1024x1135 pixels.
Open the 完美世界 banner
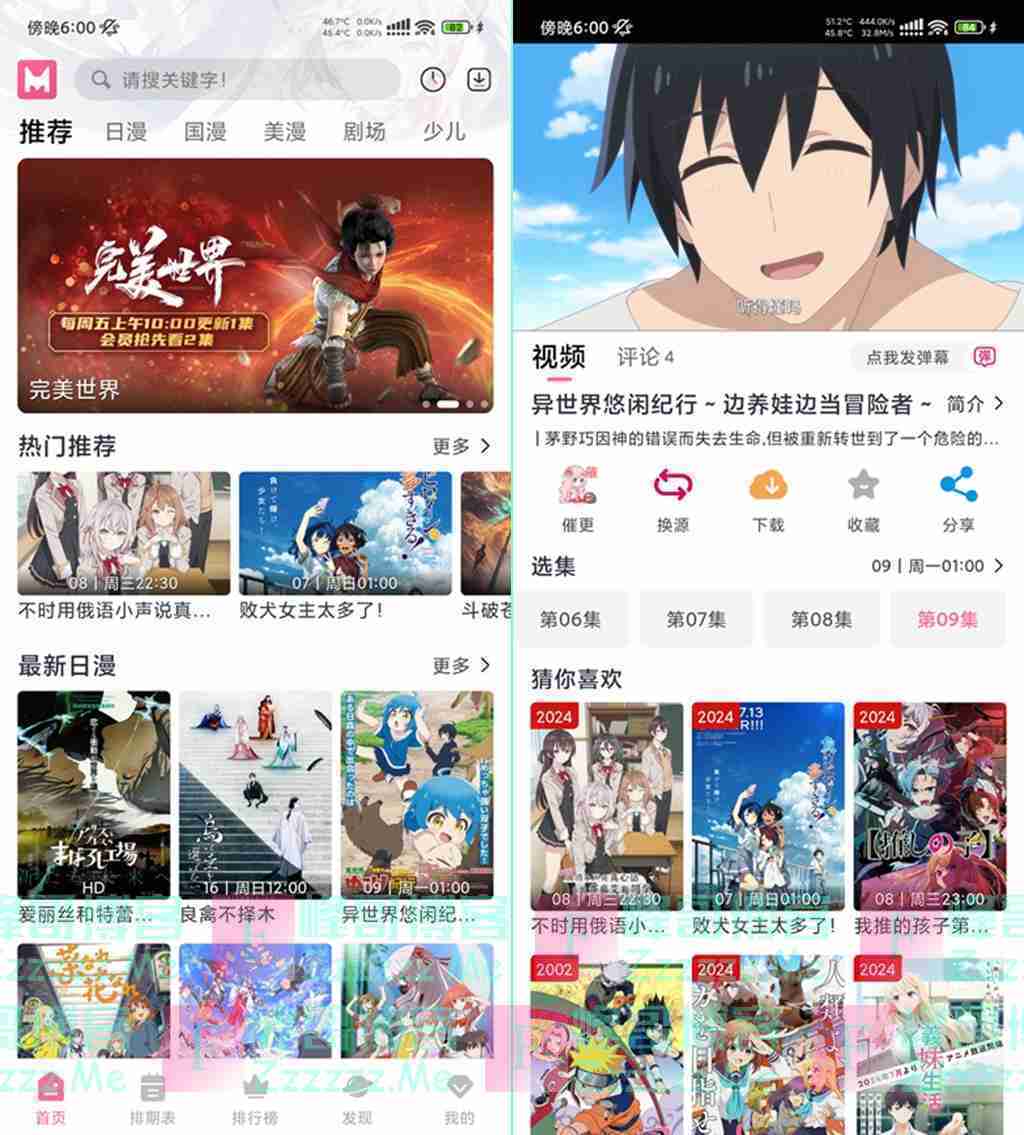pyautogui.click(x=255, y=285)
